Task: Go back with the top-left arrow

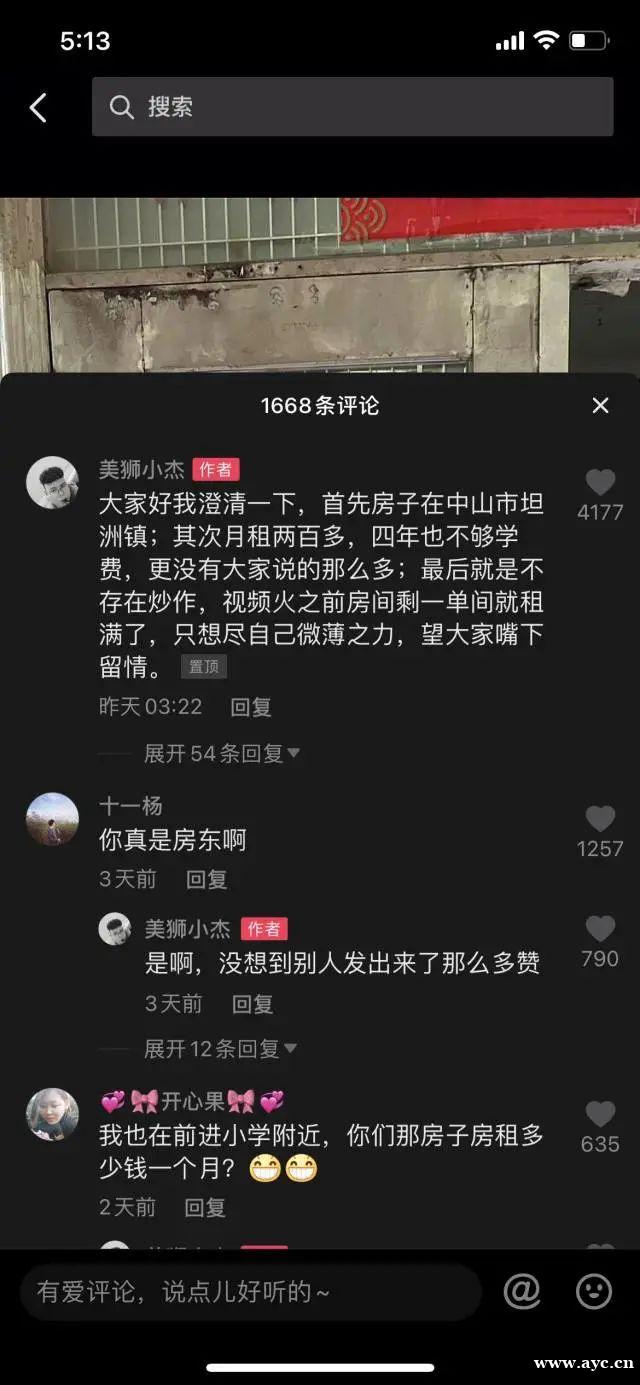Action: (x=38, y=107)
